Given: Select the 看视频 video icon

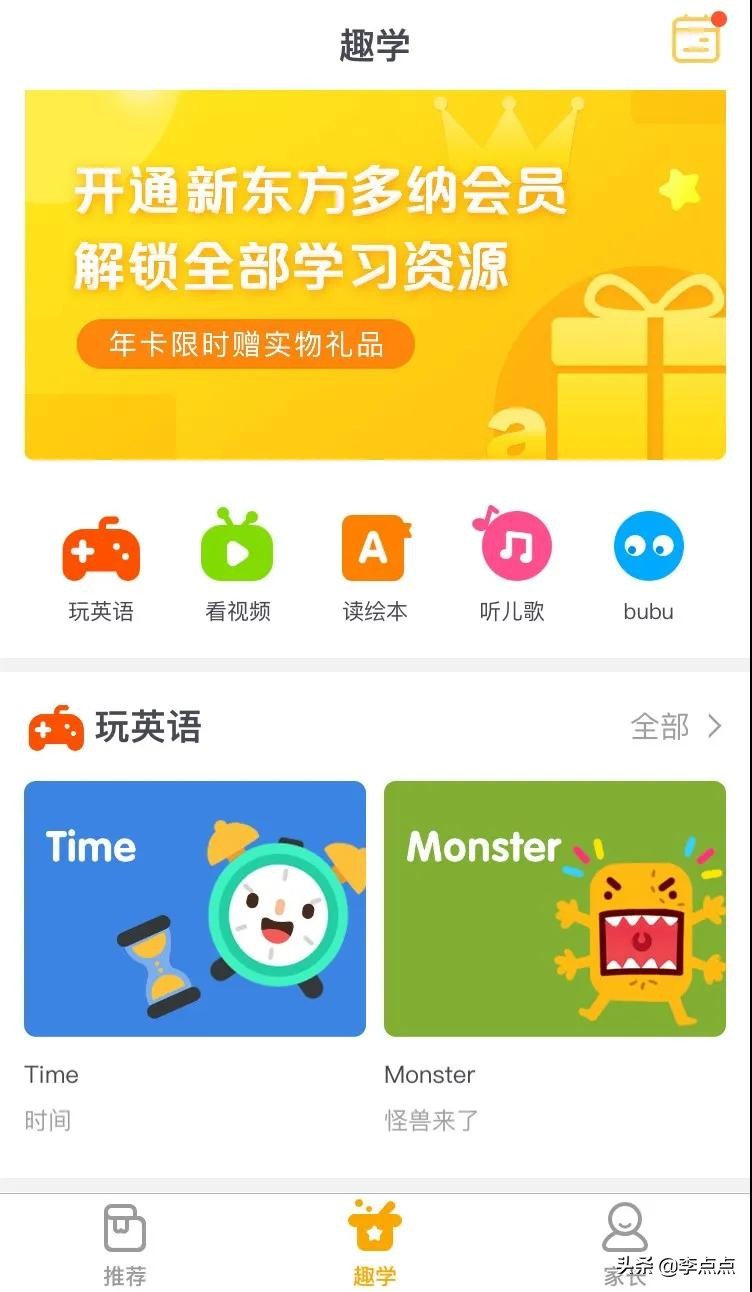Looking at the screenshot, I should [x=237, y=546].
